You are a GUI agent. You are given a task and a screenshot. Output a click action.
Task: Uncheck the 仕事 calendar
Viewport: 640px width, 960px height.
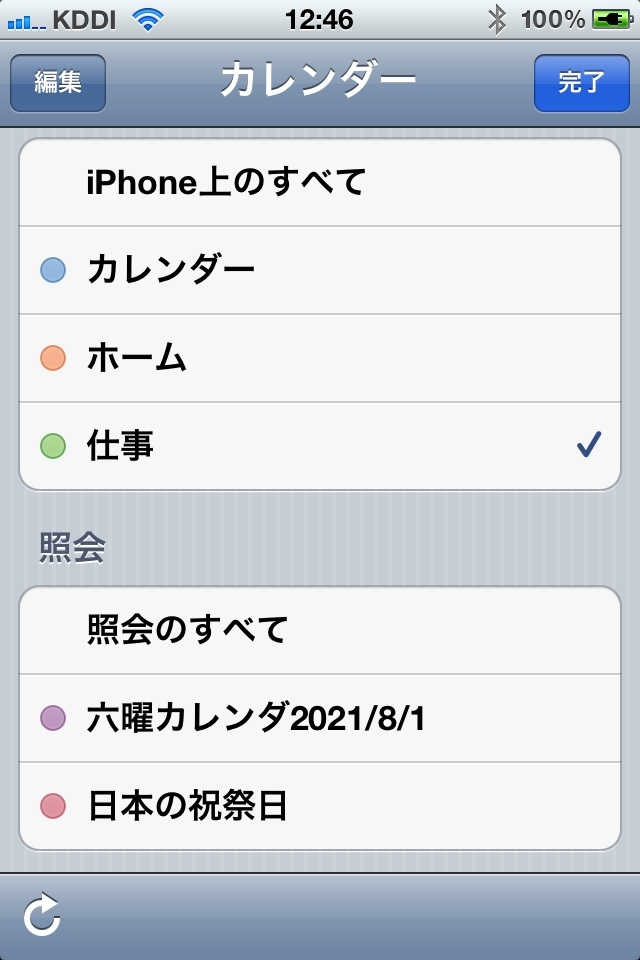(320, 446)
